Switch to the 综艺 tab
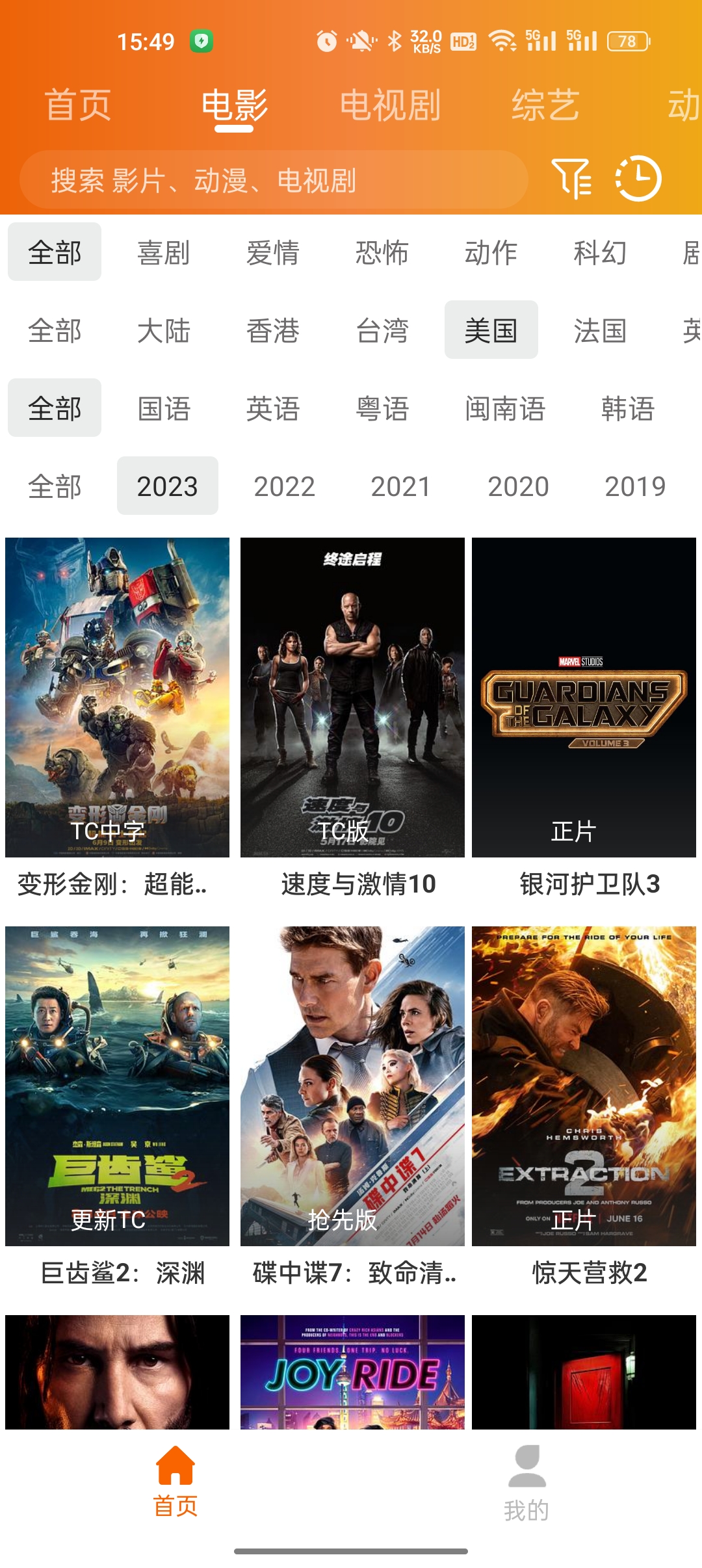Image resolution: width=702 pixels, height=1568 pixels. pyautogui.click(x=545, y=105)
